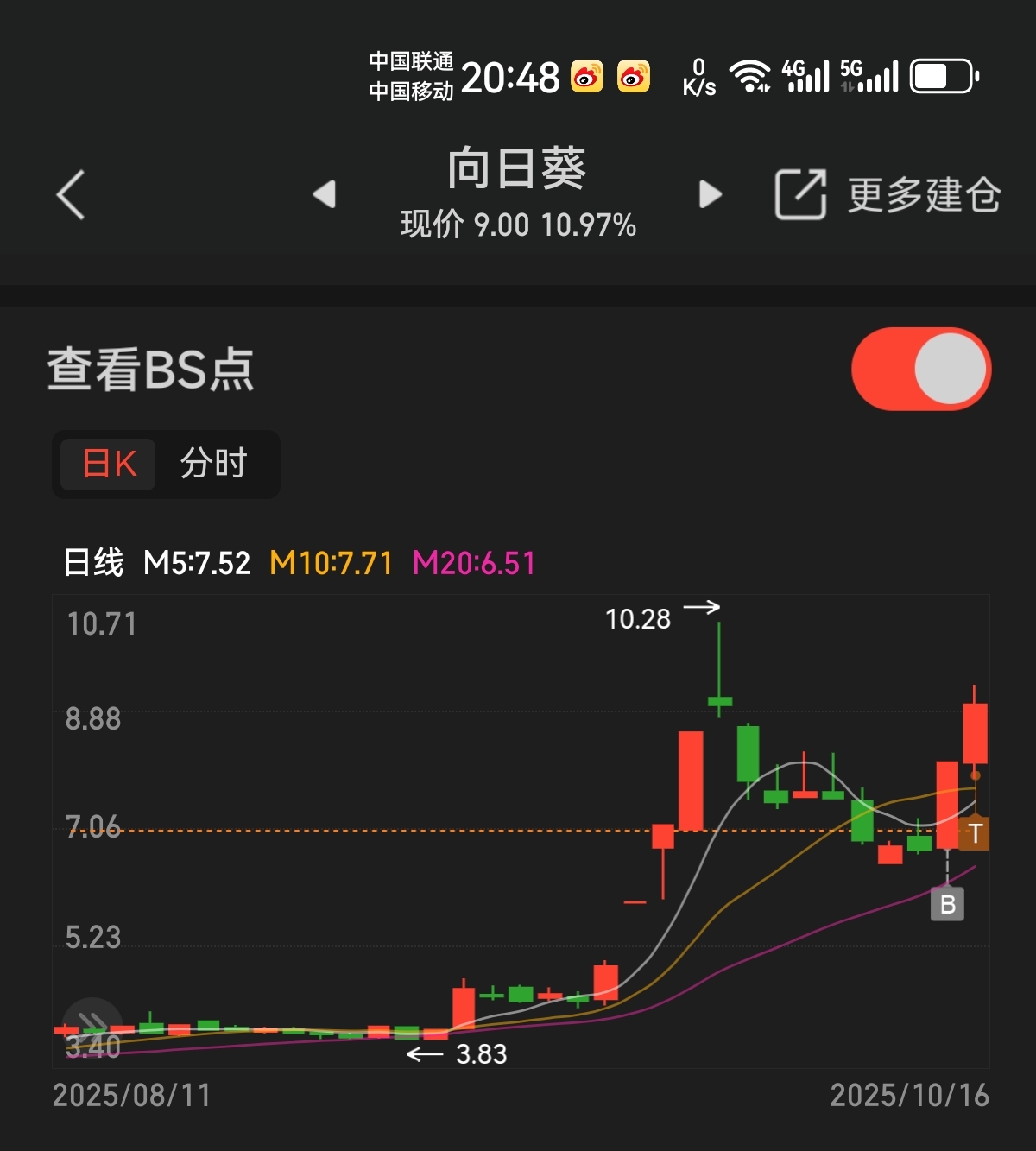
Task: Go back using the top-left arrow
Action: pos(71,194)
